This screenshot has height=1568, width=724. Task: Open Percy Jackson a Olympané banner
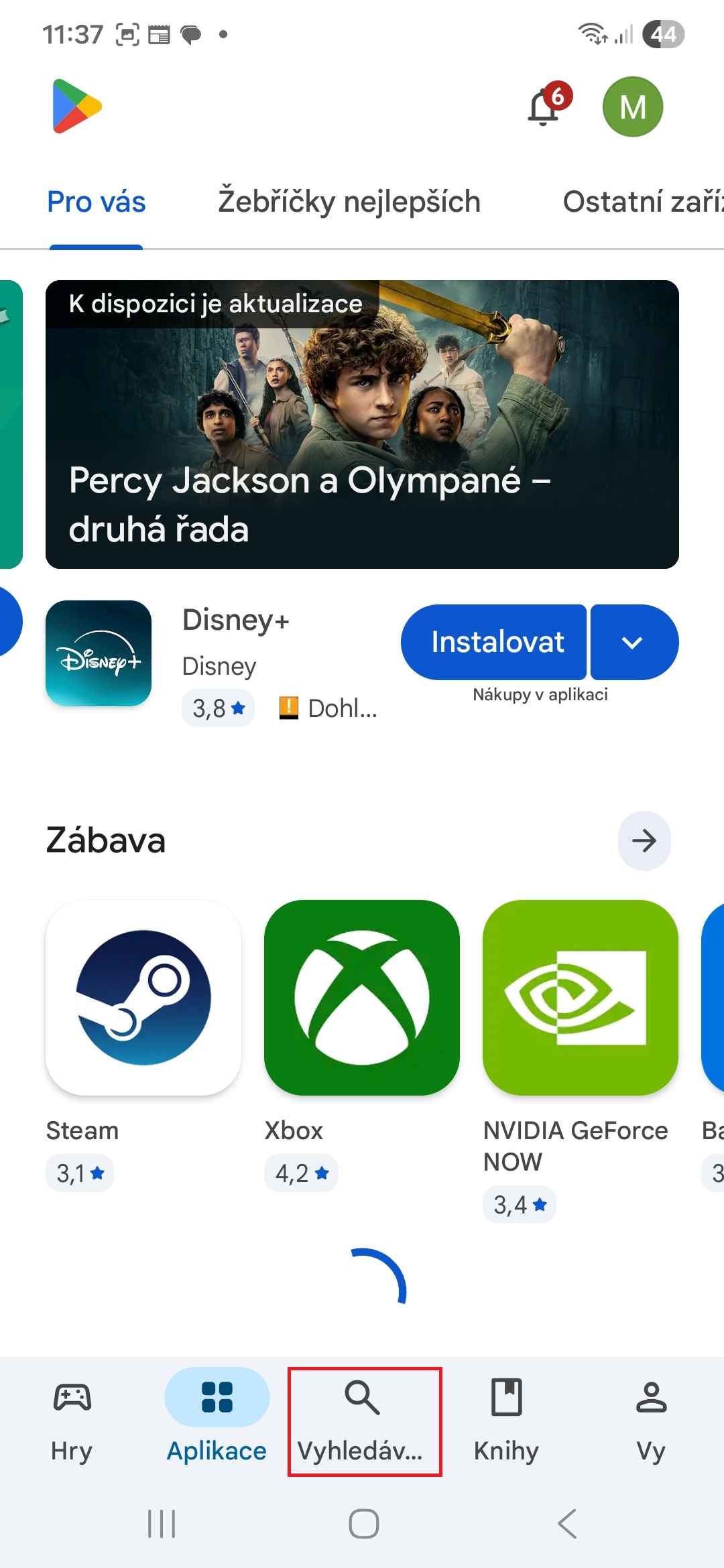tap(362, 424)
